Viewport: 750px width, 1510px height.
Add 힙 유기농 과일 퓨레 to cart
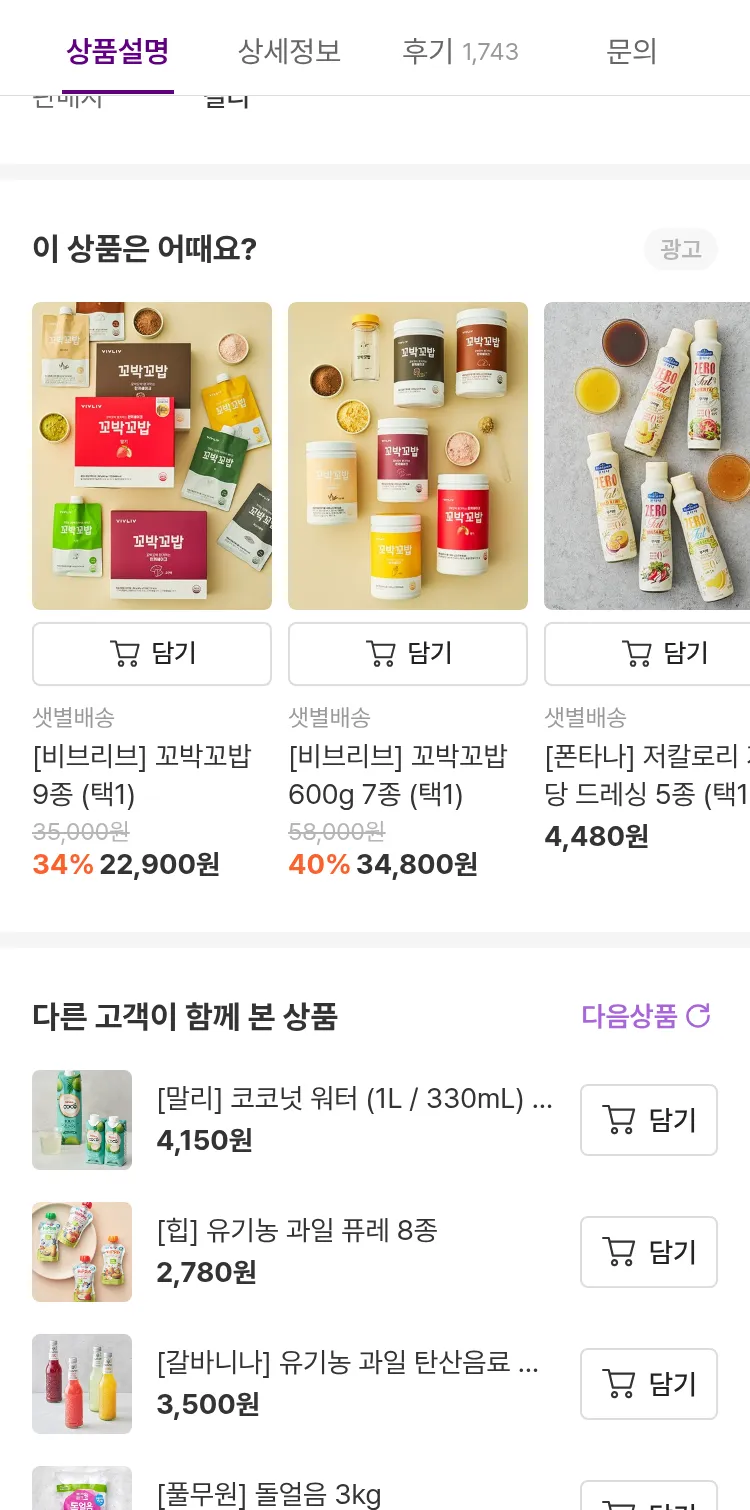[x=648, y=1252]
